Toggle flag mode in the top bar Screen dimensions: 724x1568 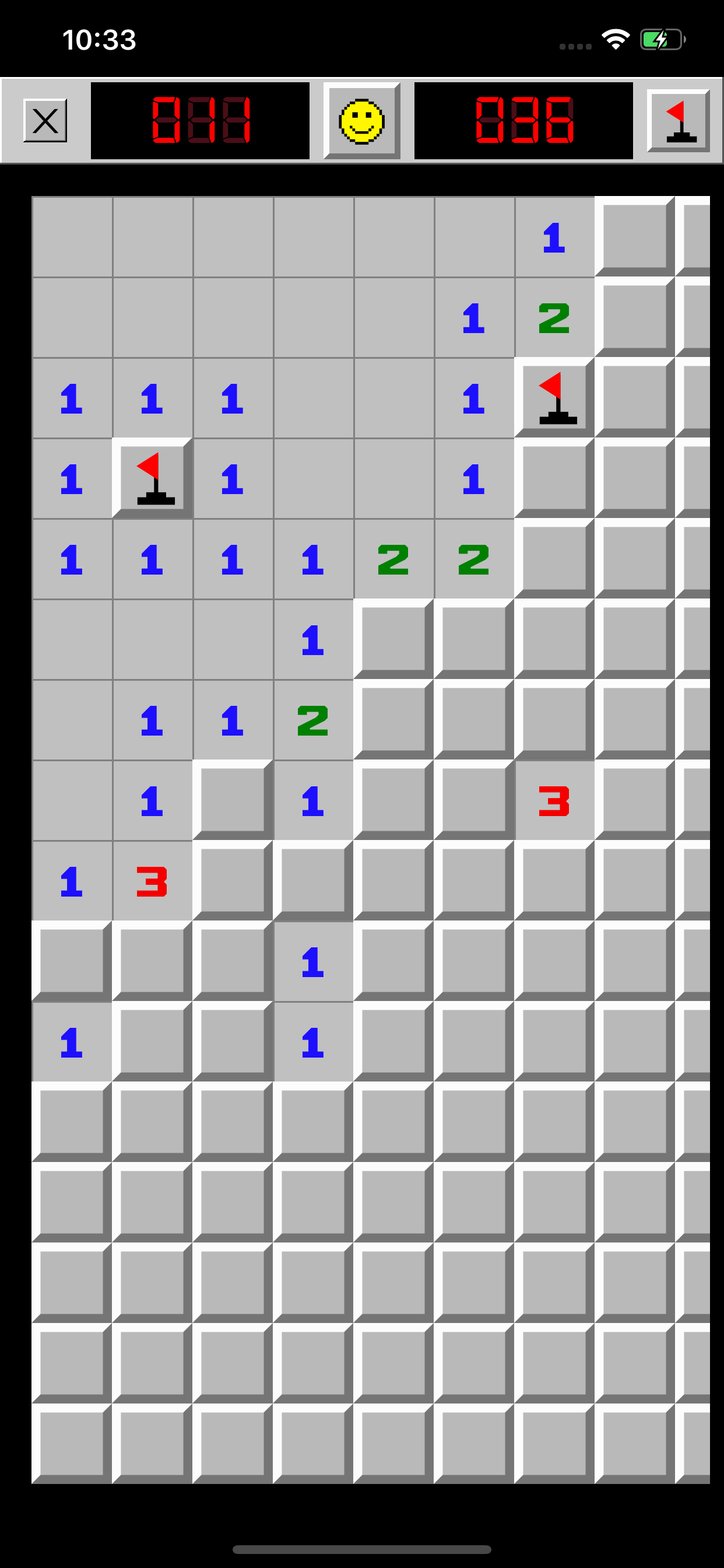(679, 121)
